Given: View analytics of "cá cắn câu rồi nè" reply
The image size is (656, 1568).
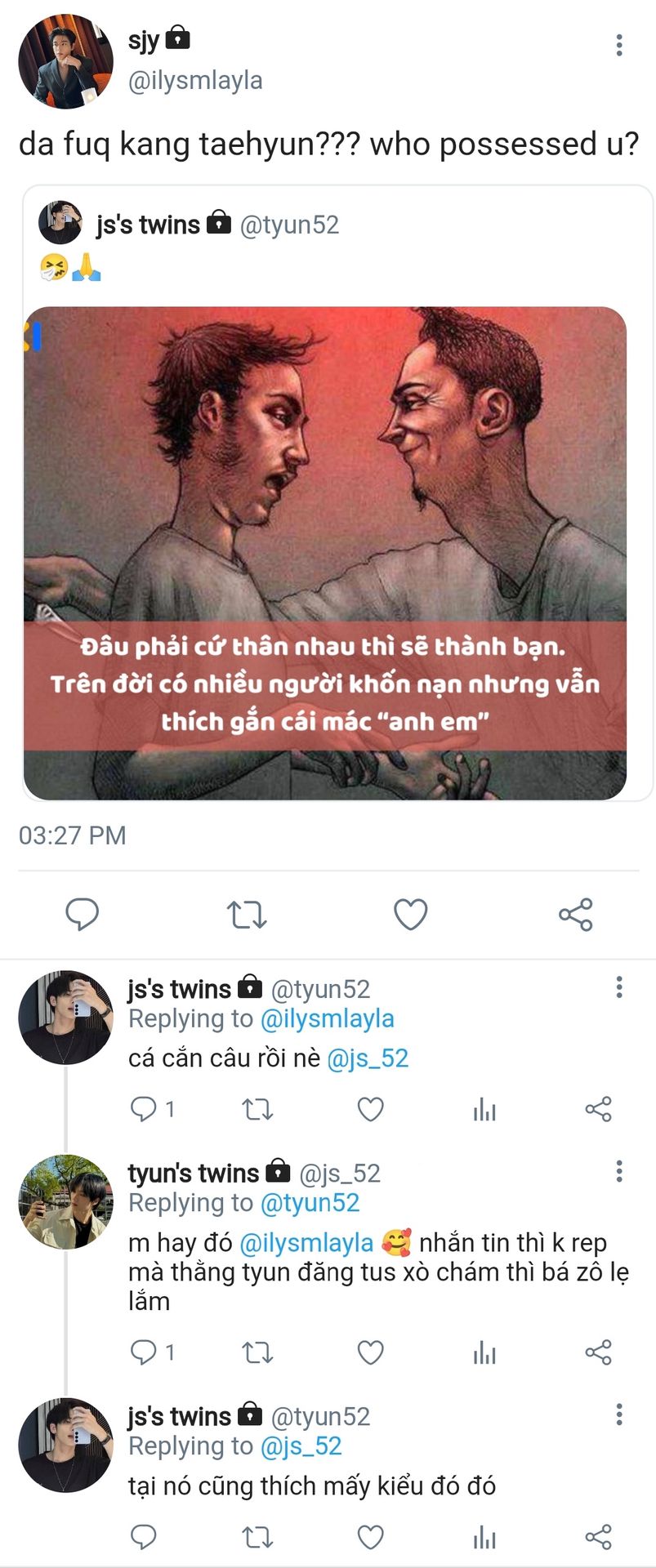Looking at the screenshot, I should pyautogui.click(x=484, y=1109).
